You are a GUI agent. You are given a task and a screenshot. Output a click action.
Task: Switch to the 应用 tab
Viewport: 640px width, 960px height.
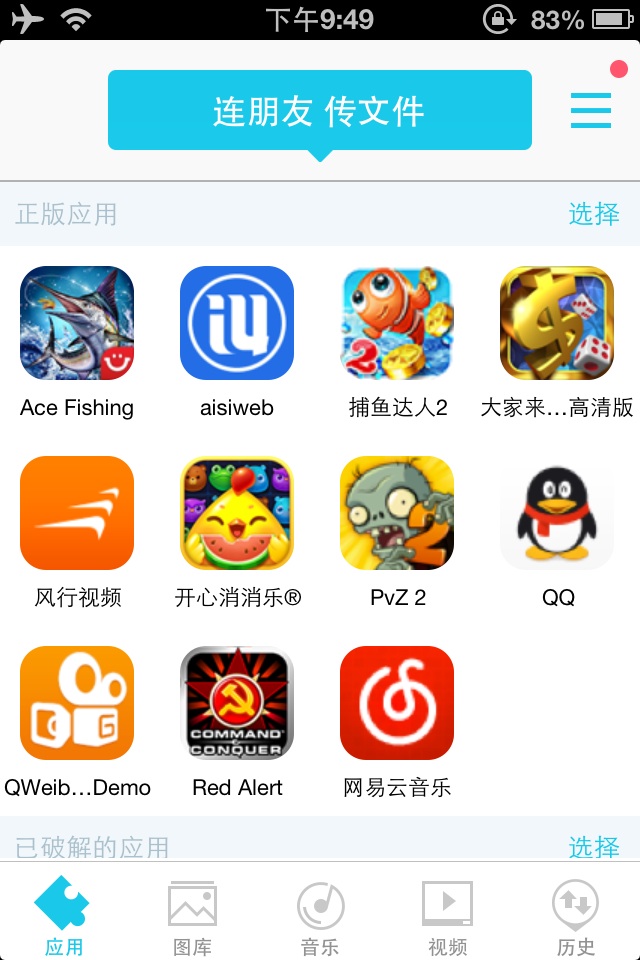point(64,916)
